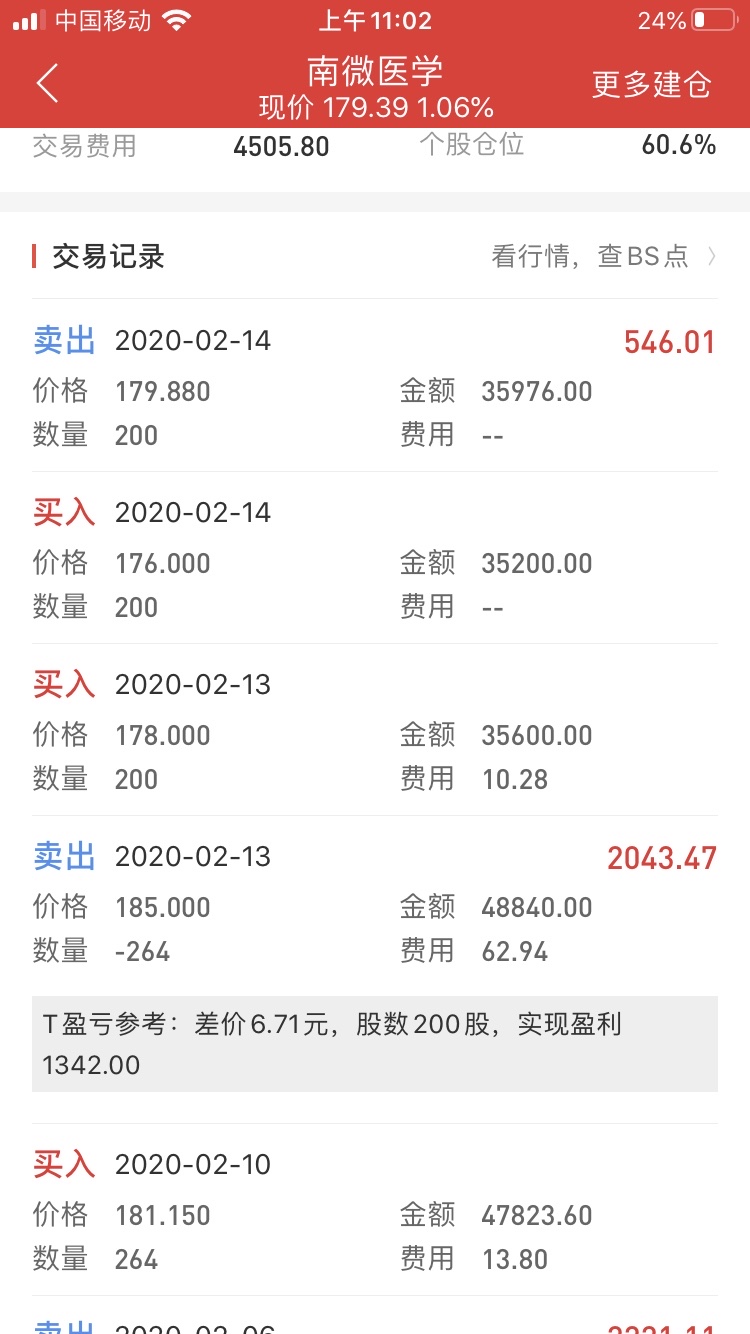Tap the 现价 179.39 price line
The width and height of the screenshot is (750, 1334).
coord(375,103)
